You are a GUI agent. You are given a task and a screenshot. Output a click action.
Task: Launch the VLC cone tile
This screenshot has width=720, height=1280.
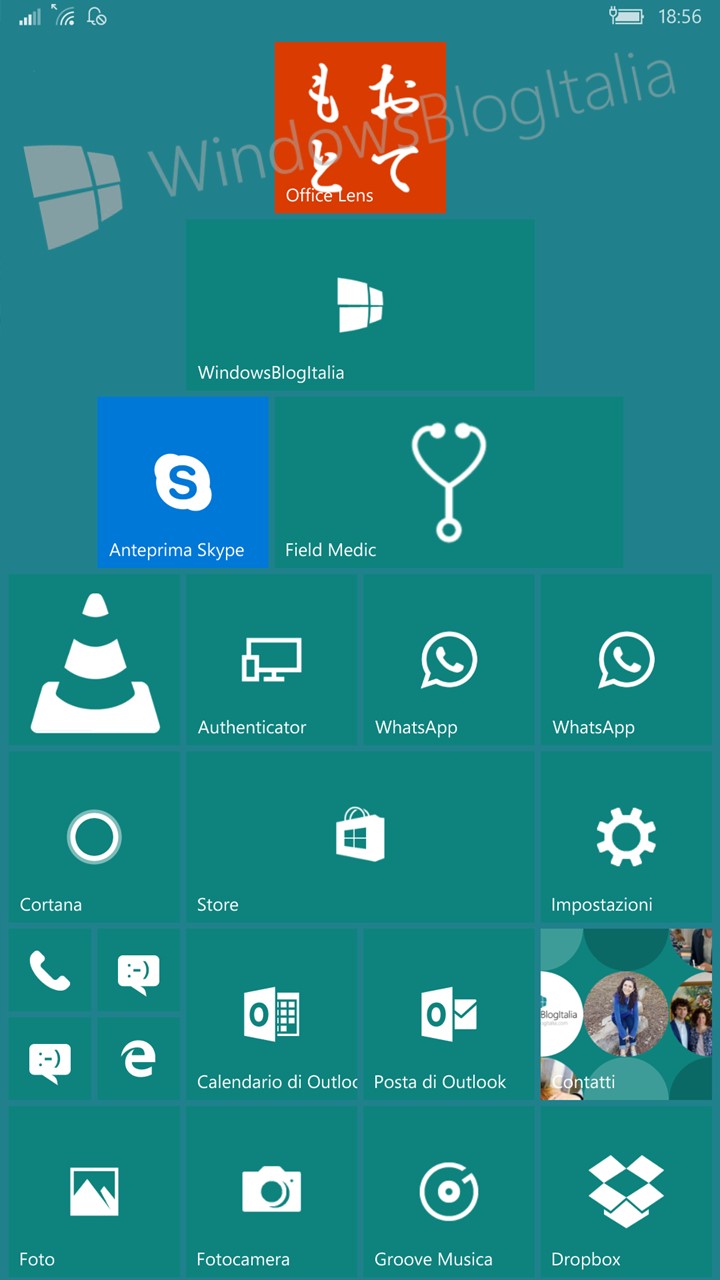pos(95,660)
